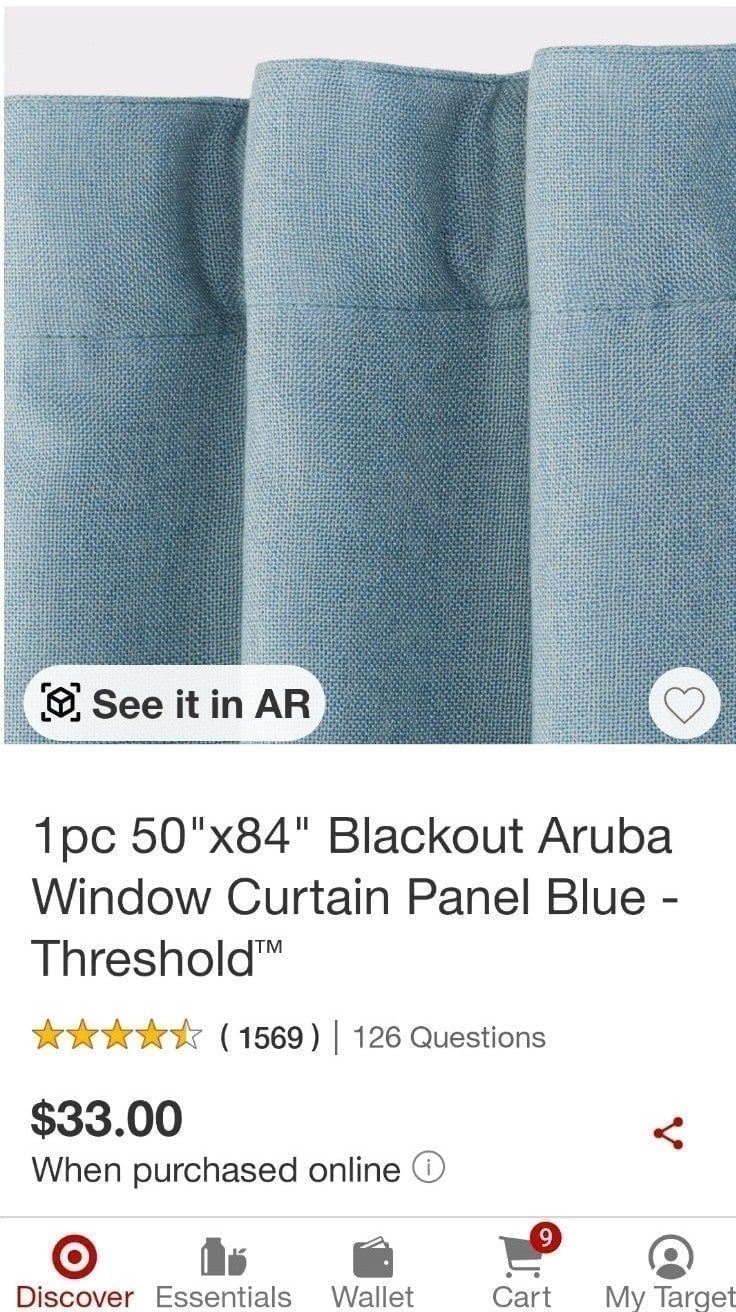736x1312 pixels.
Task: Switch to the Discover tab
Action: click(x=74, y=1271)
